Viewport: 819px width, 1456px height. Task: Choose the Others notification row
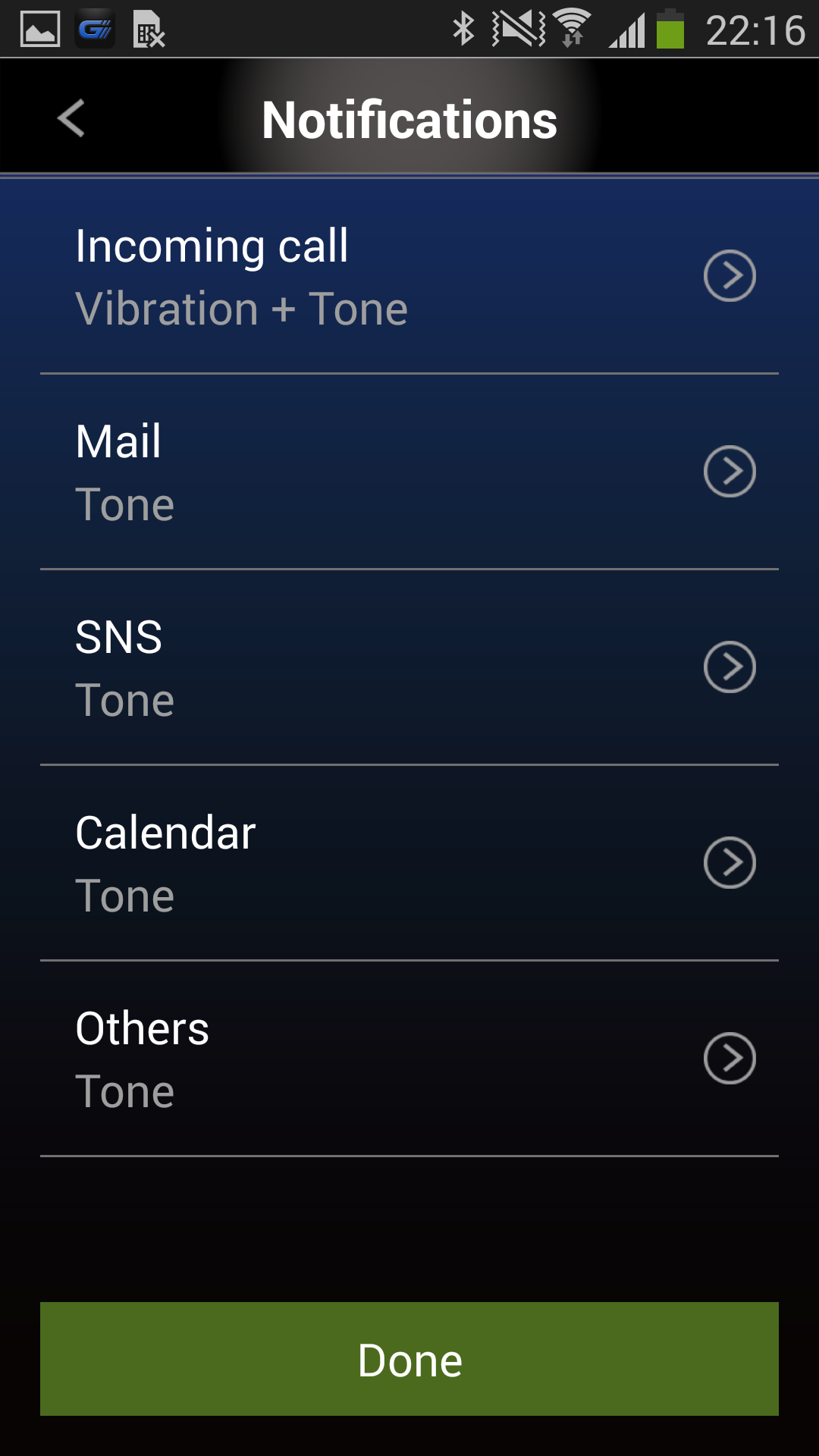pos(409,1059)
